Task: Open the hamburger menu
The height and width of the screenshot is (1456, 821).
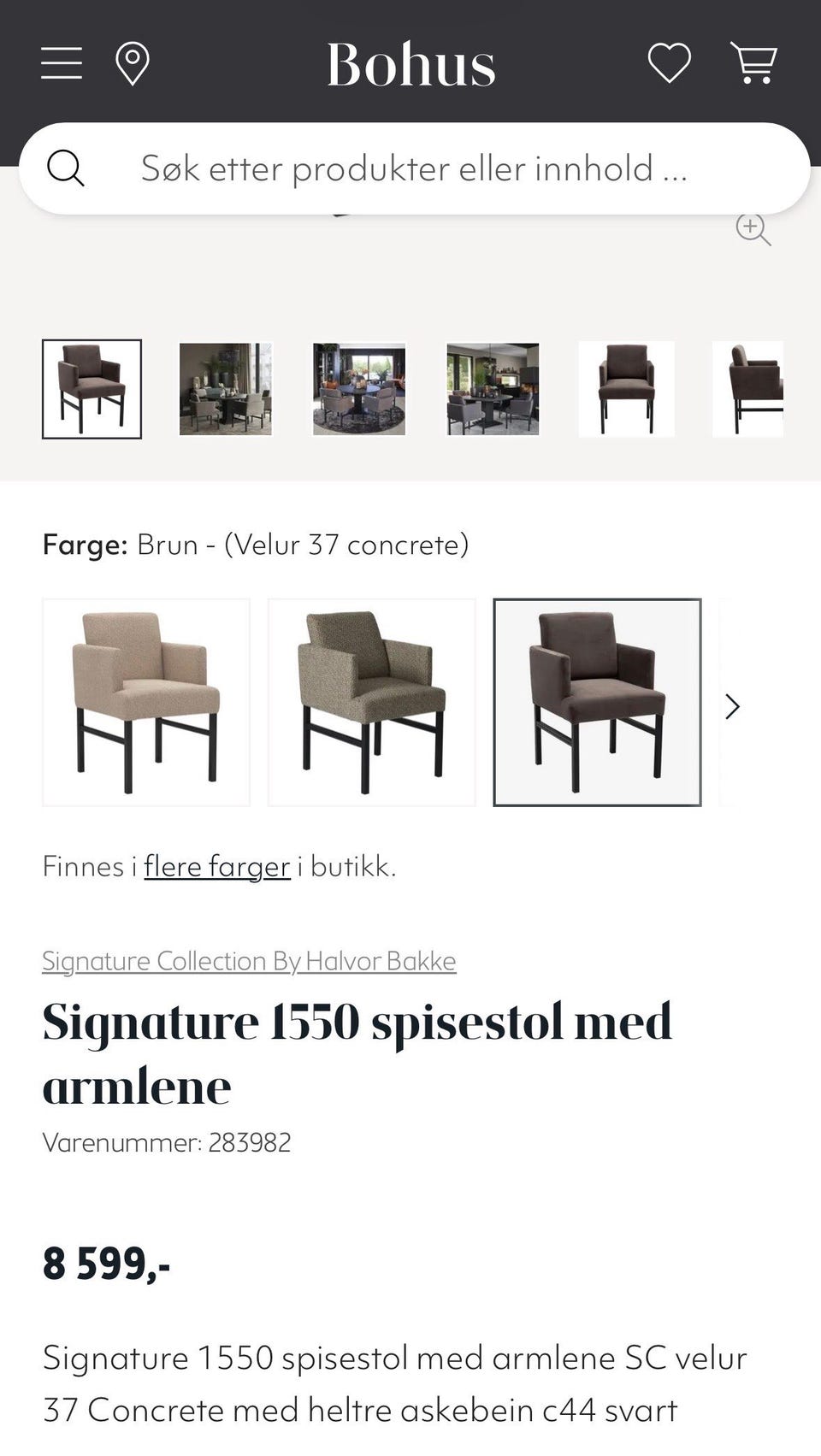Action: click(x=62, y=63)
